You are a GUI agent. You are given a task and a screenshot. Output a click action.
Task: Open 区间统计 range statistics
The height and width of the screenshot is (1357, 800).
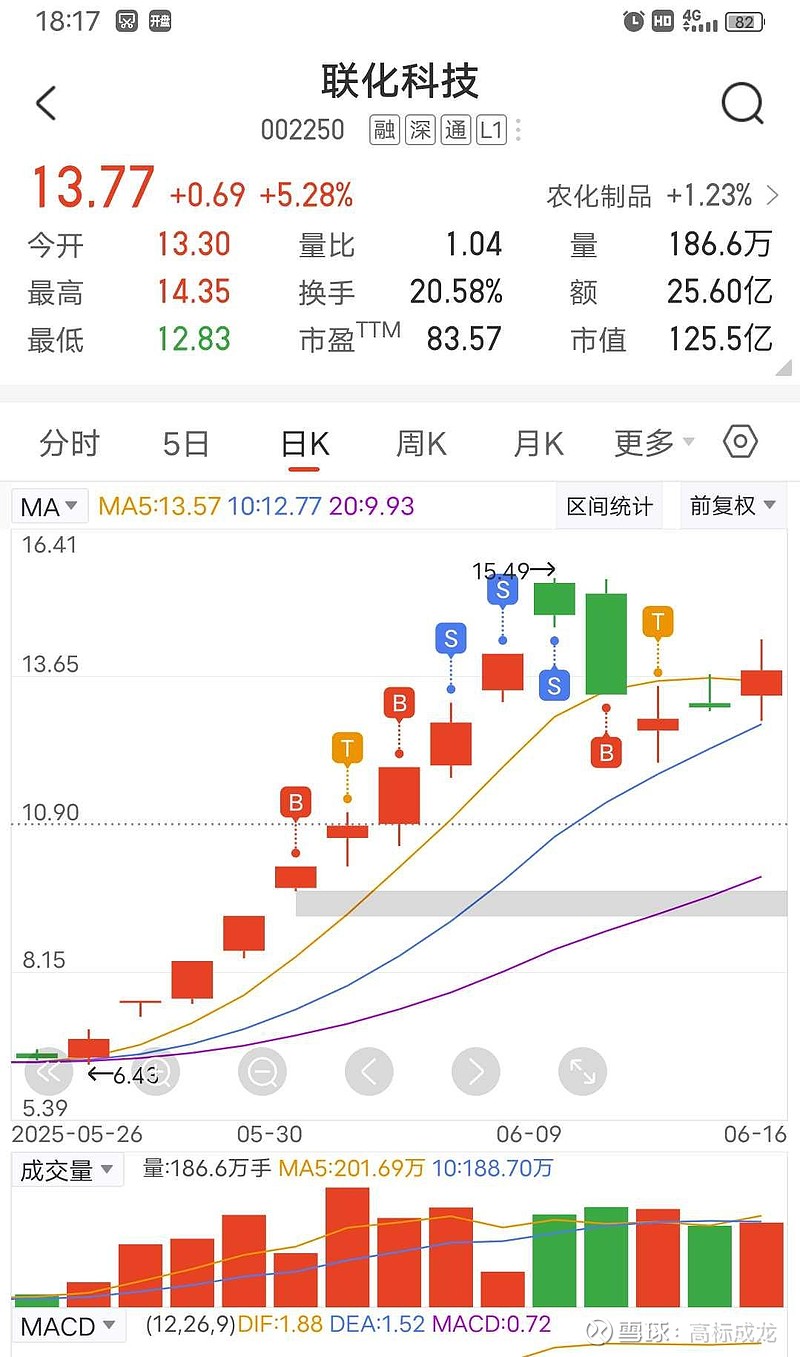(609, 507)
